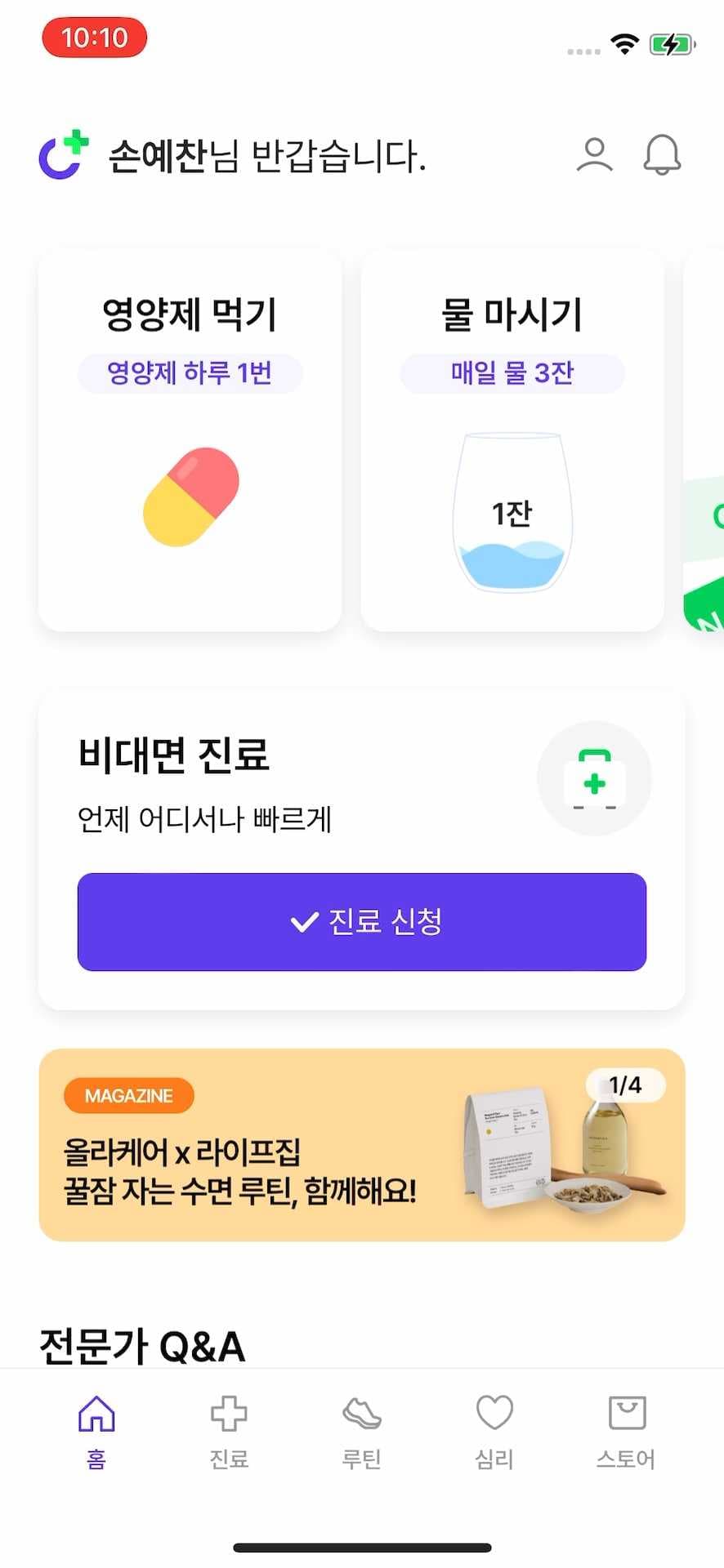This screenshot has height=1568, width=724.
Task: Switch to the 홈 tab
Action: click(96, 1429)
